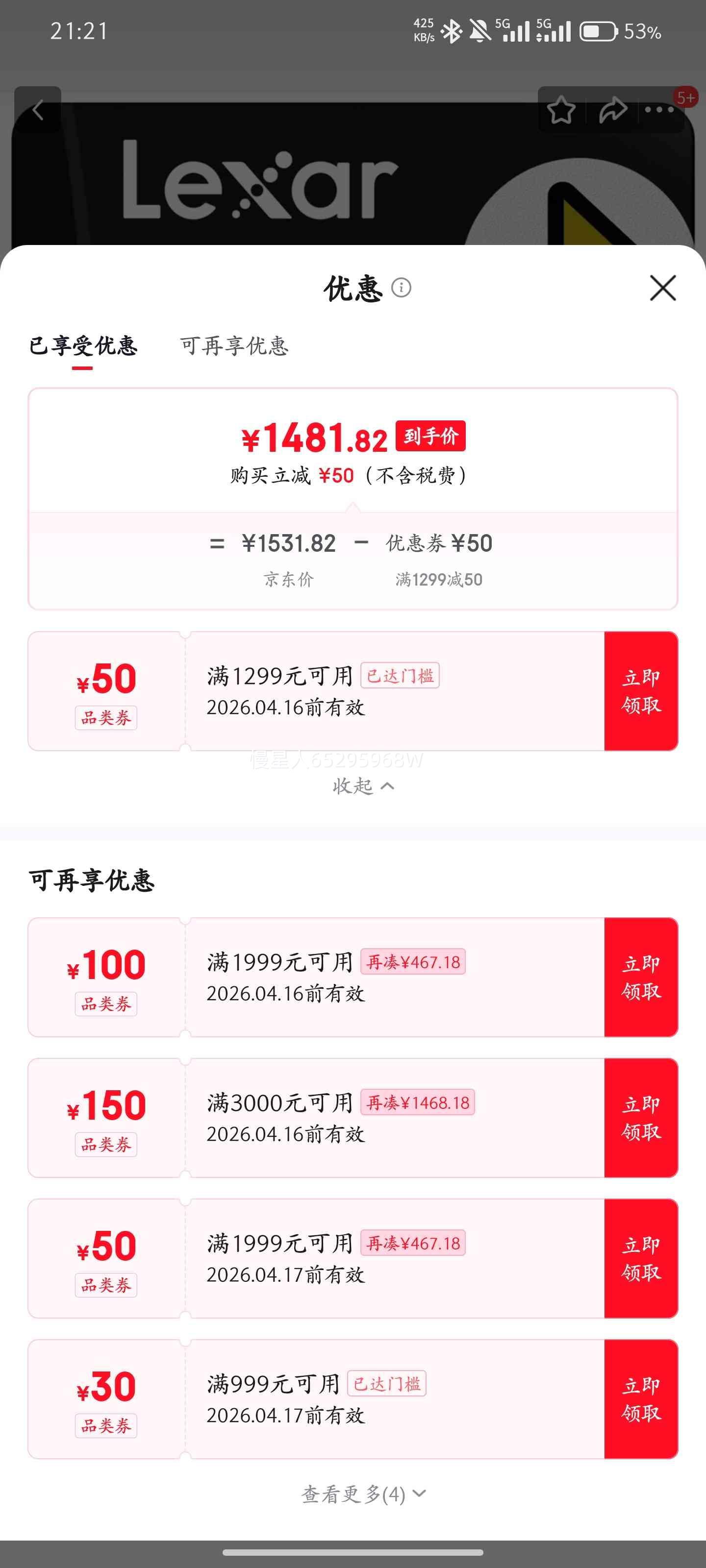
Task: Open the more options ellipsis with 5+ badge
Action: point(658,110)
